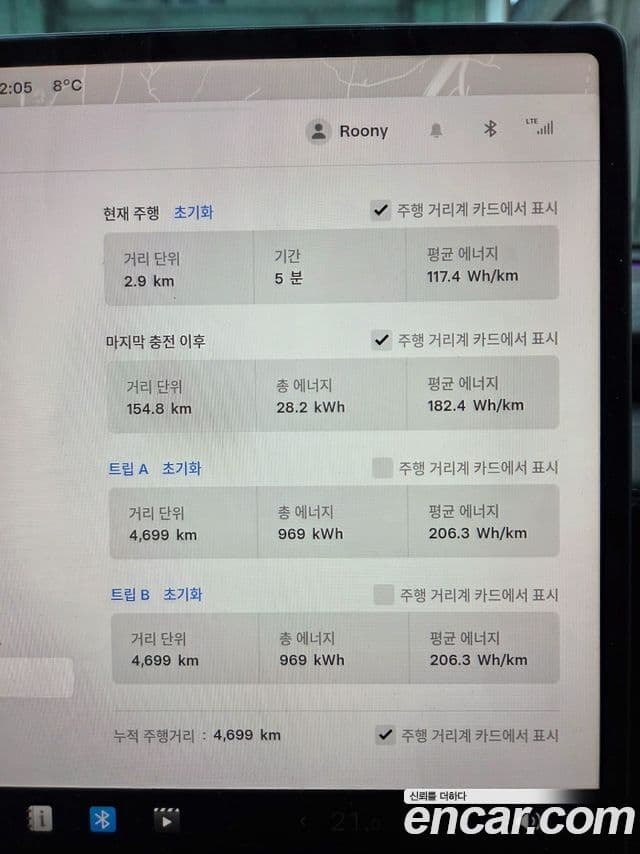The image size is (640, 854).
Task: Open the notifications bell
Action: 436,131
